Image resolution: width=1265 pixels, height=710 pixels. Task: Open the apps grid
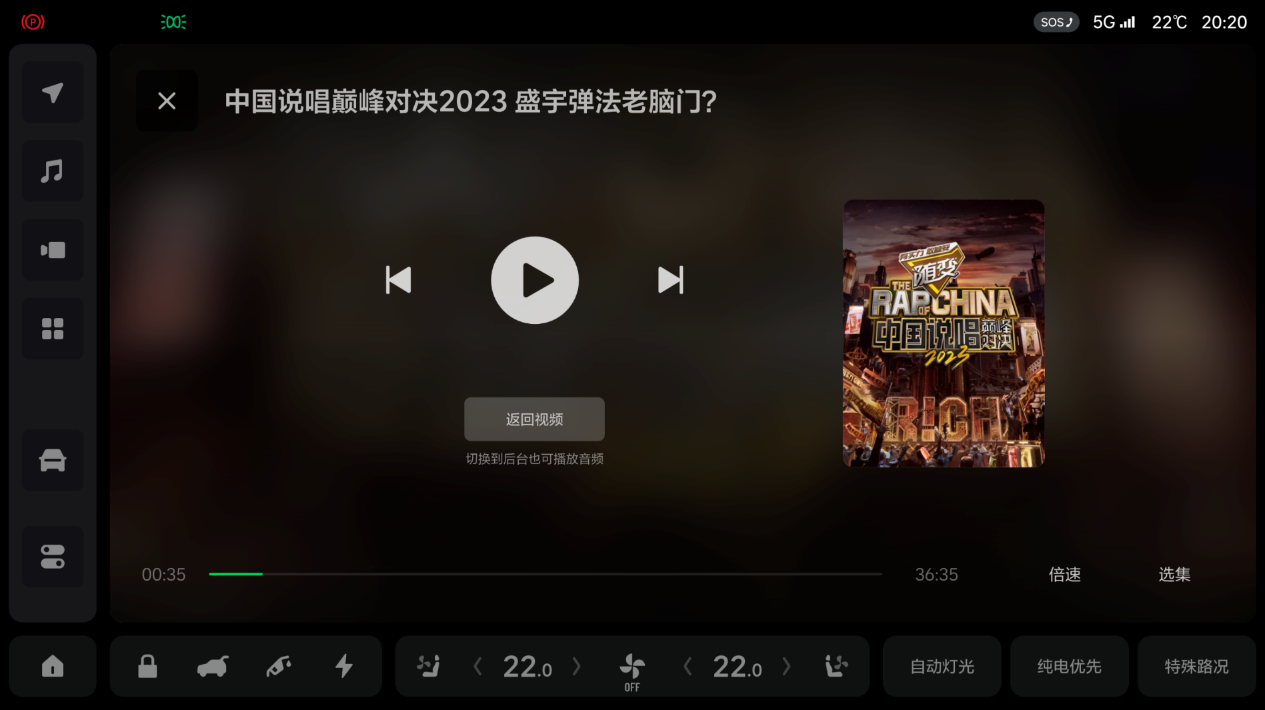point(53,328)
